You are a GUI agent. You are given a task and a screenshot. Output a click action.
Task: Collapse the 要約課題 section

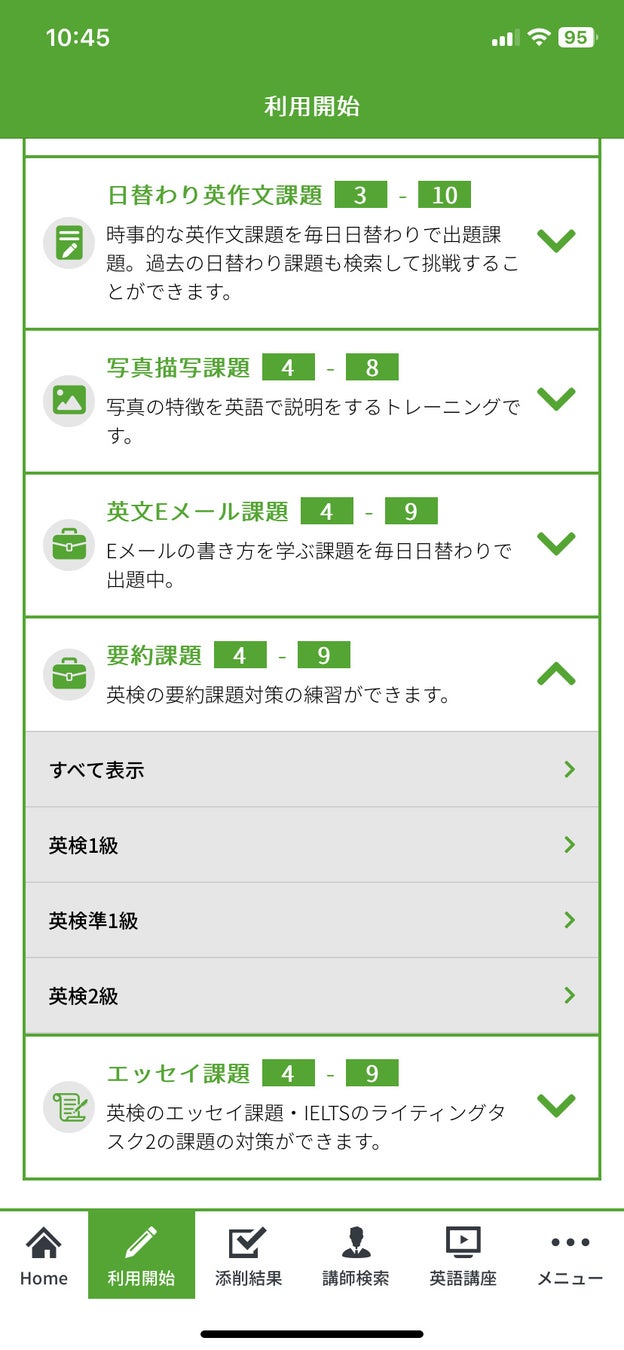pos(556,674)
